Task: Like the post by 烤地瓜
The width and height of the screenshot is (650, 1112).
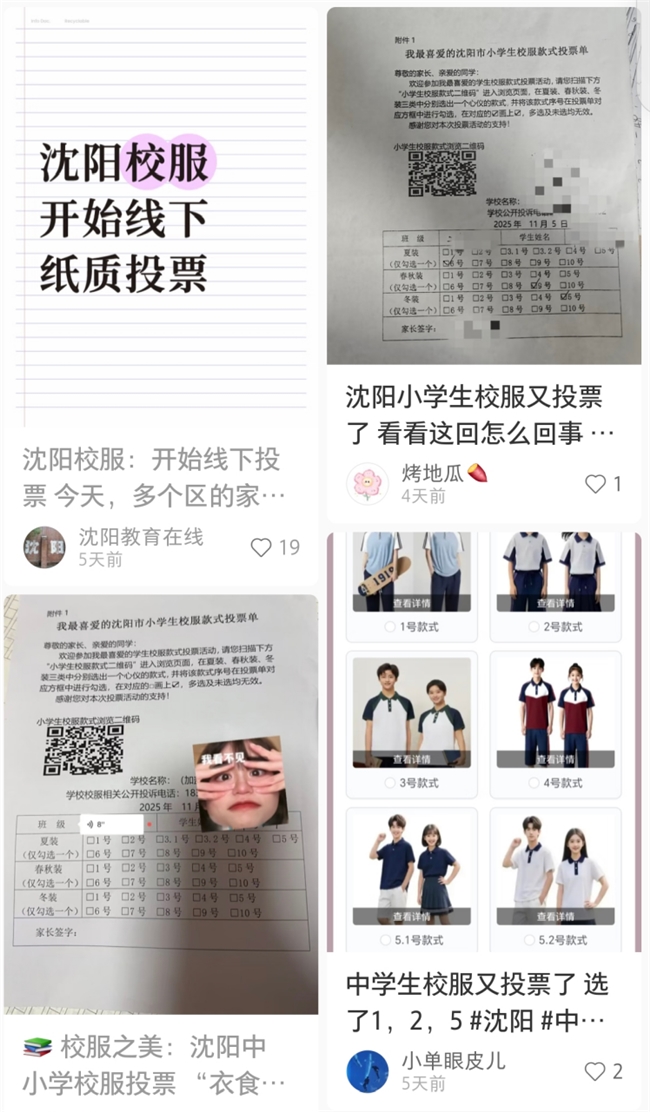Action: tap(596, 484)
